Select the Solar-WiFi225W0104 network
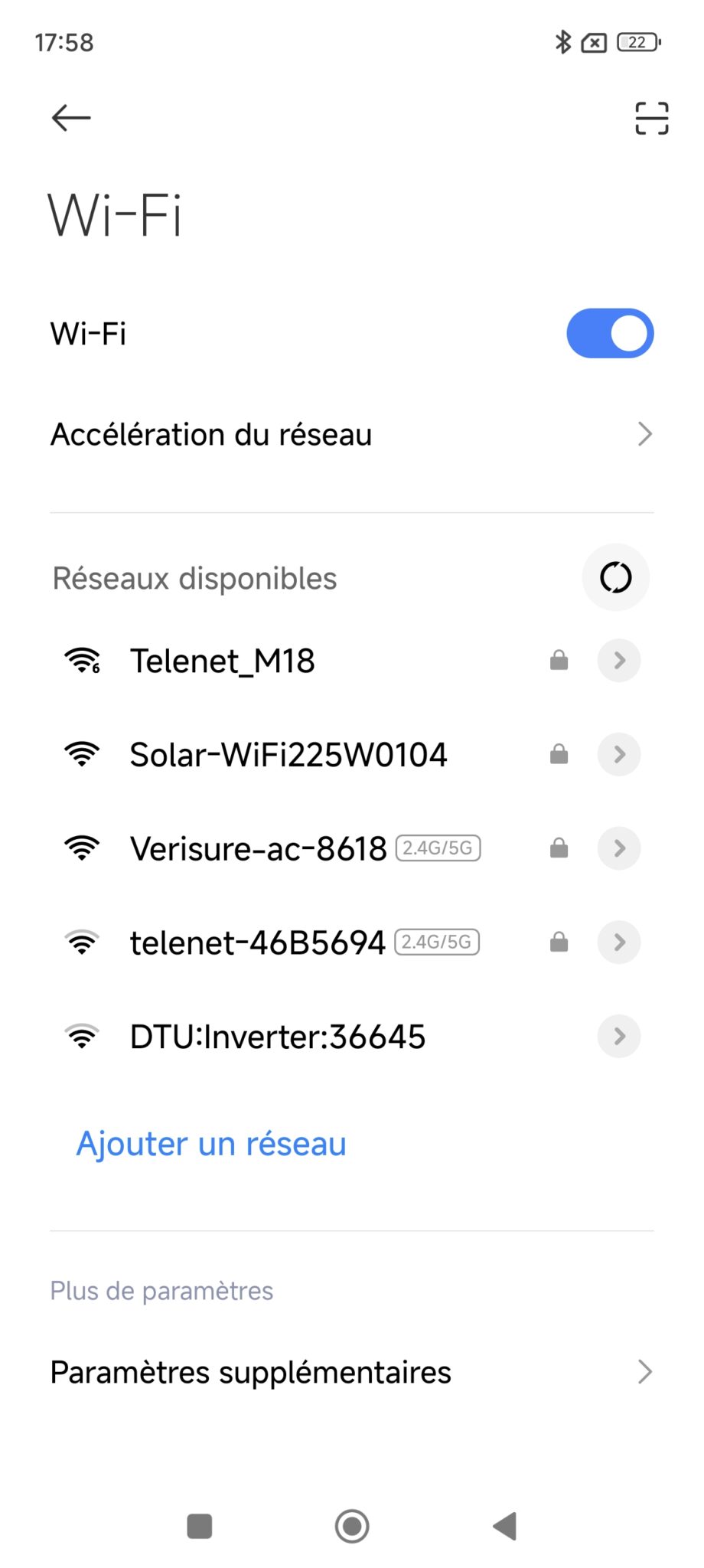Screen dimensions: 704x1568 [288, 755]
